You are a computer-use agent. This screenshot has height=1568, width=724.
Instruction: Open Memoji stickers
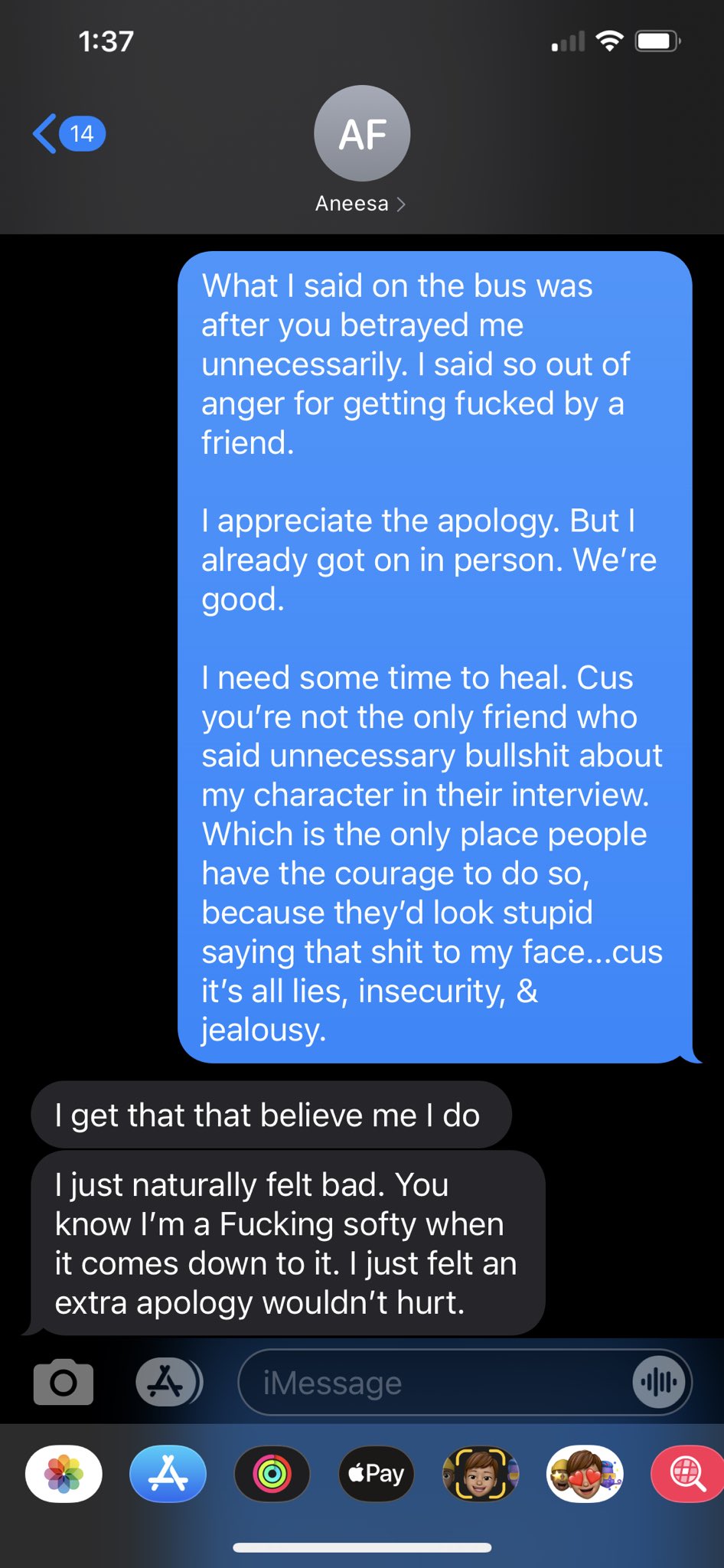point(585,1474)
